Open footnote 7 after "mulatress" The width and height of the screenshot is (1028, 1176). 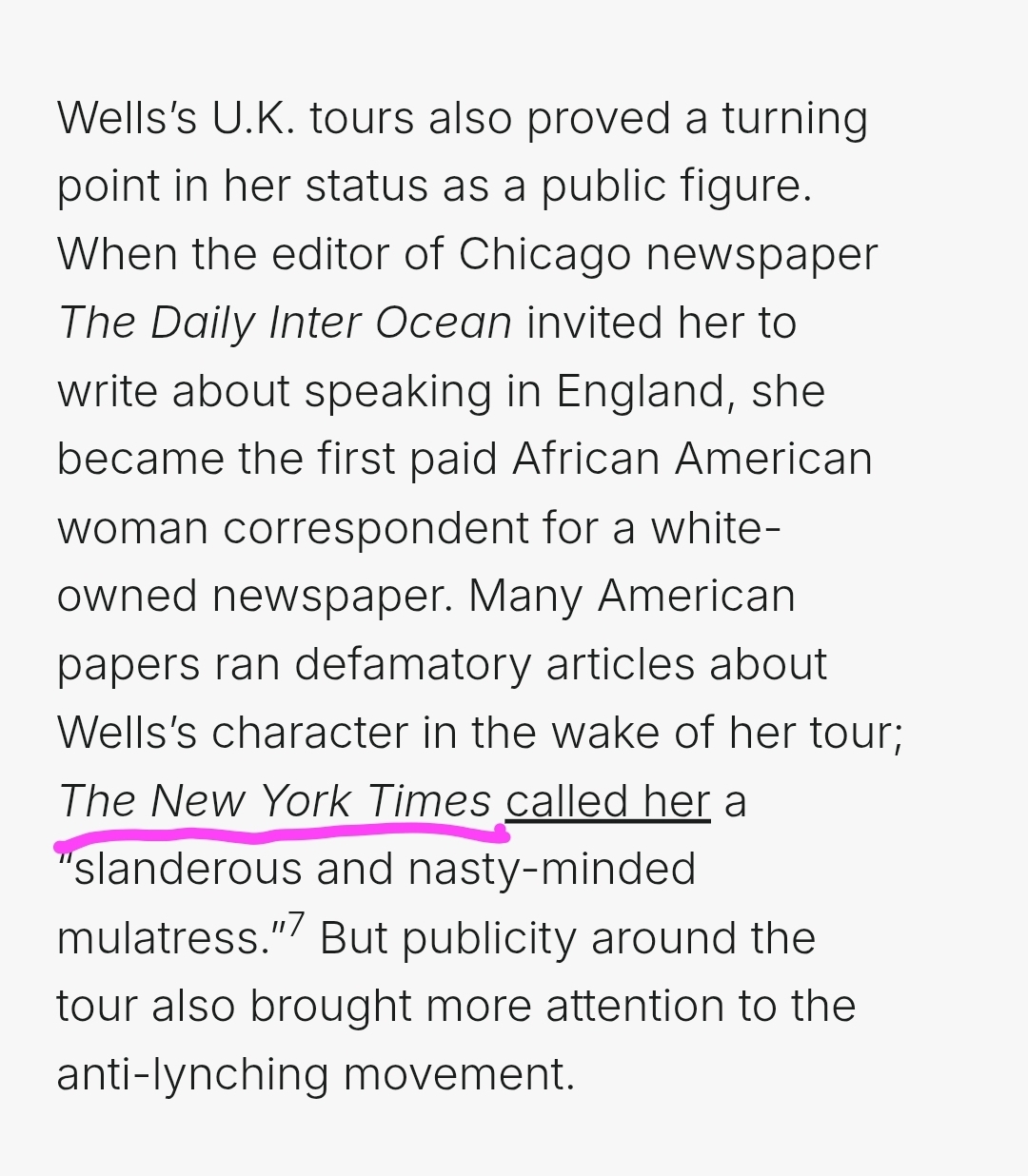[296, 924]
